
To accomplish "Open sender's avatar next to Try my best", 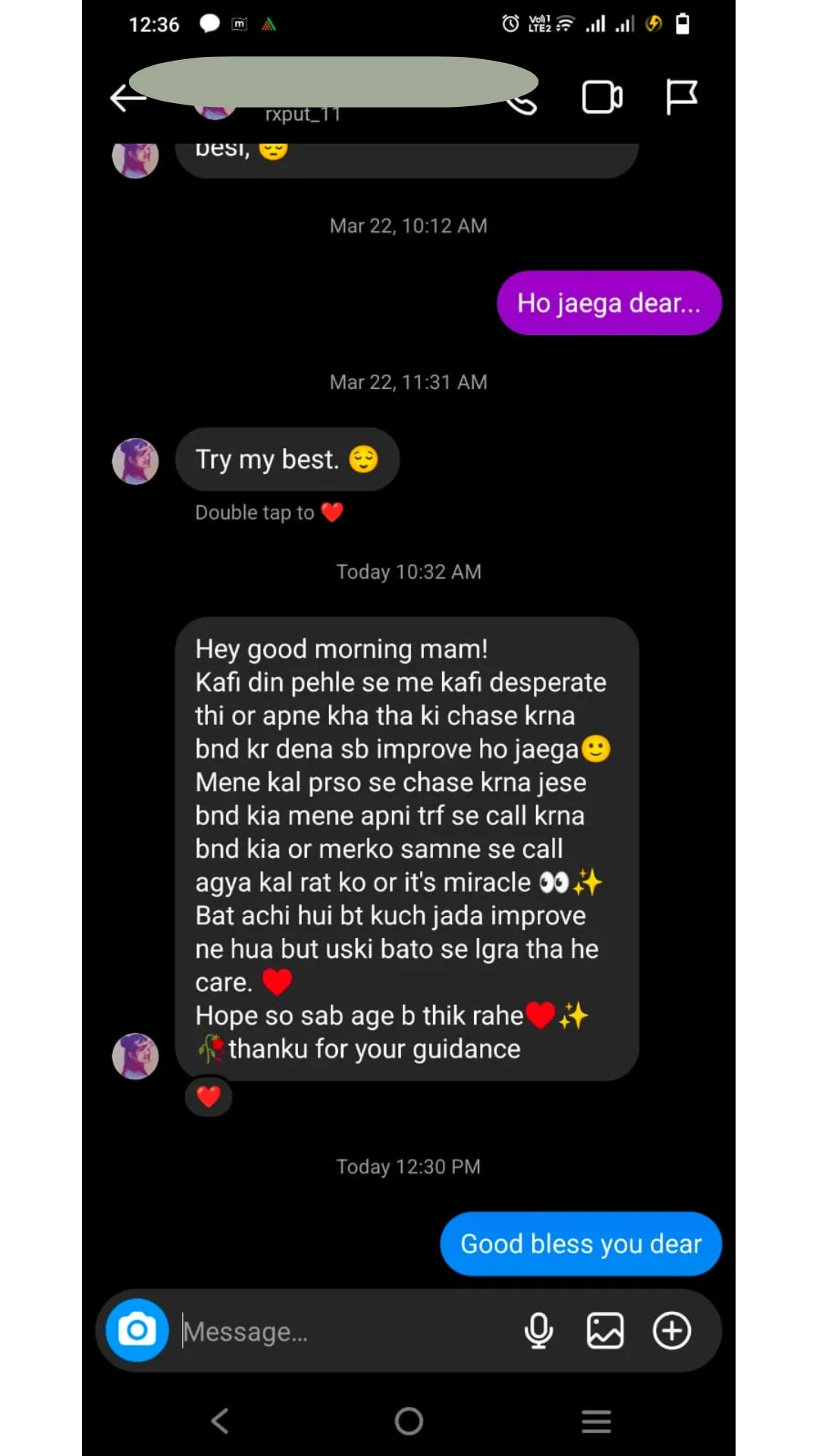I will point(136,461).
